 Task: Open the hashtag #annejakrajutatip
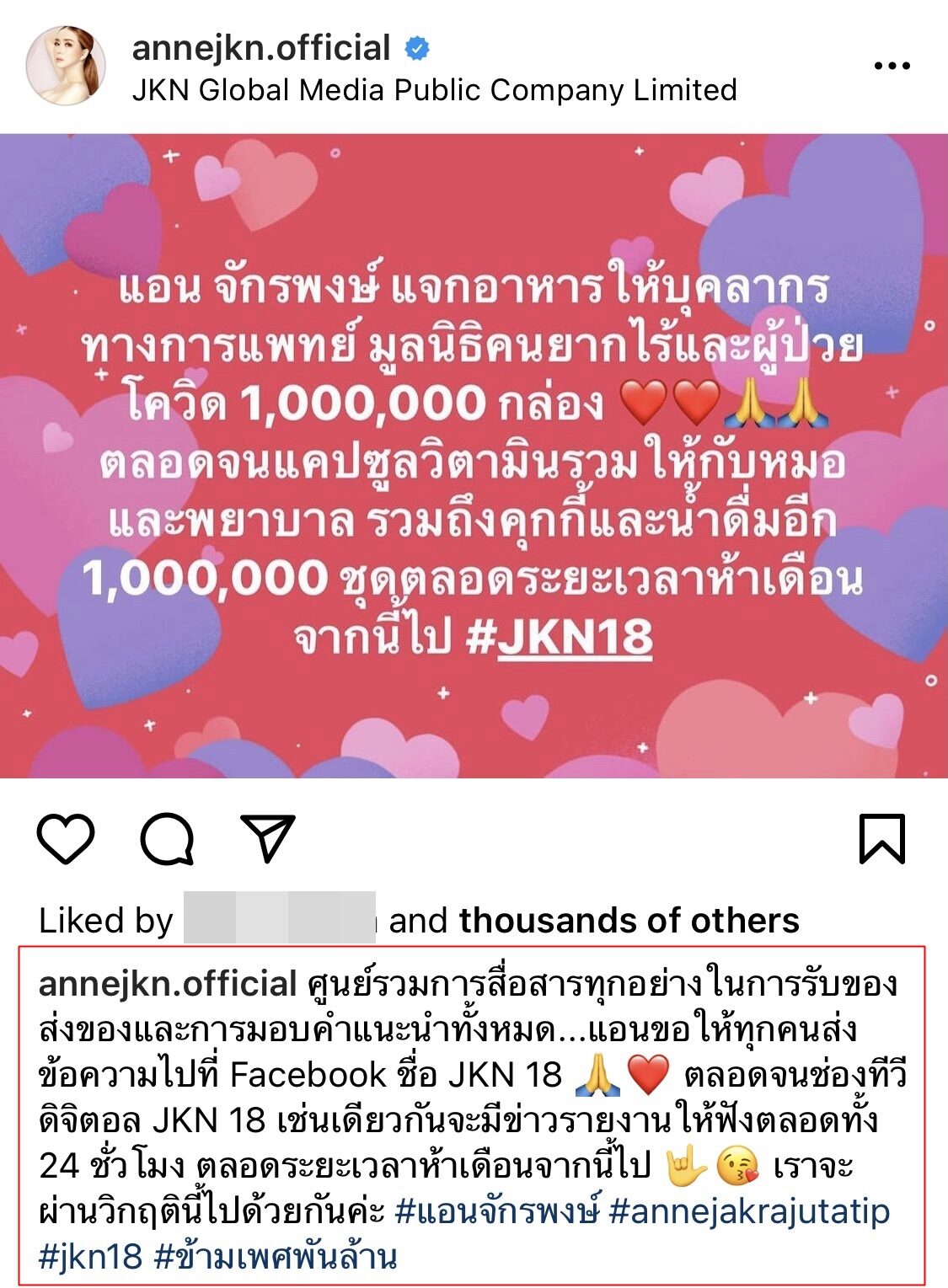[x=748, y=1212]
